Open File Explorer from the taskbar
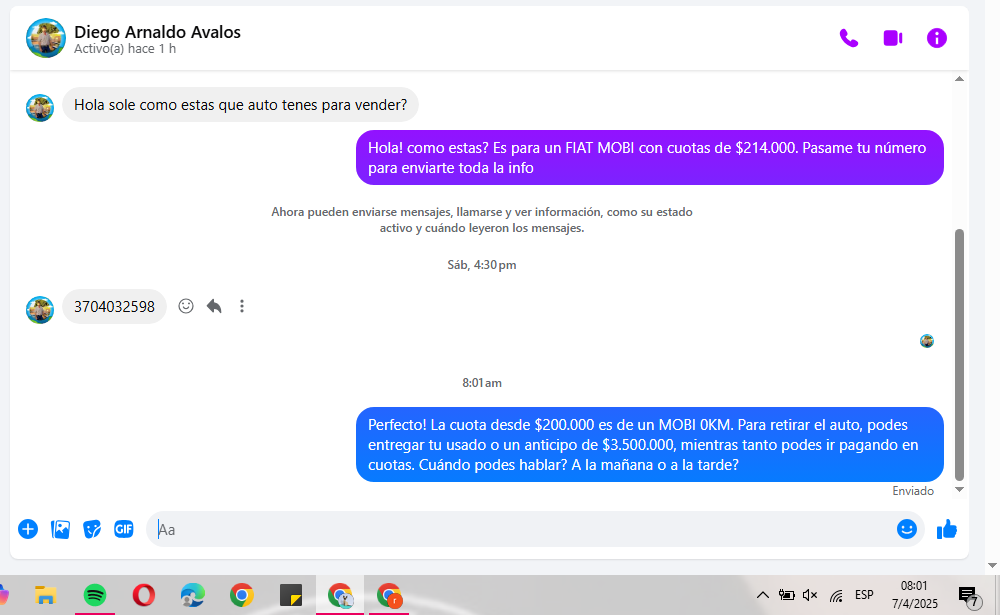Image resolution: width=1000 pixels, height=615 pixels. coord(46,596)
